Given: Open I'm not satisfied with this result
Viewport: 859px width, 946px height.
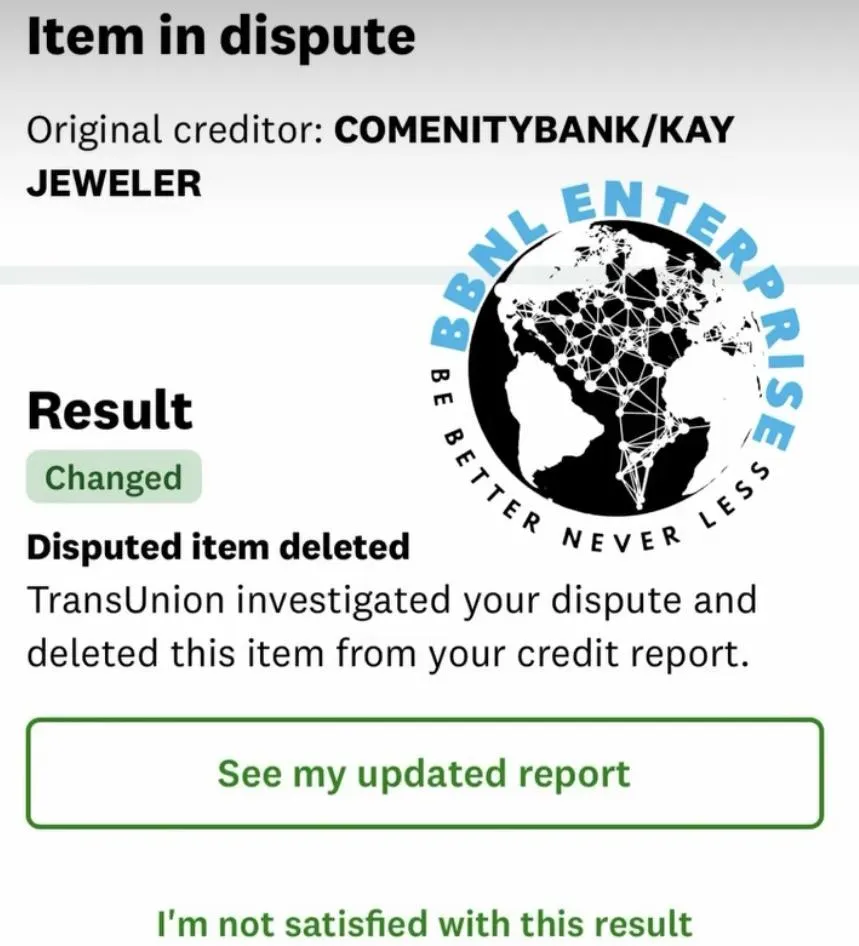Looking at the screenshot, I should click(425, 922).
